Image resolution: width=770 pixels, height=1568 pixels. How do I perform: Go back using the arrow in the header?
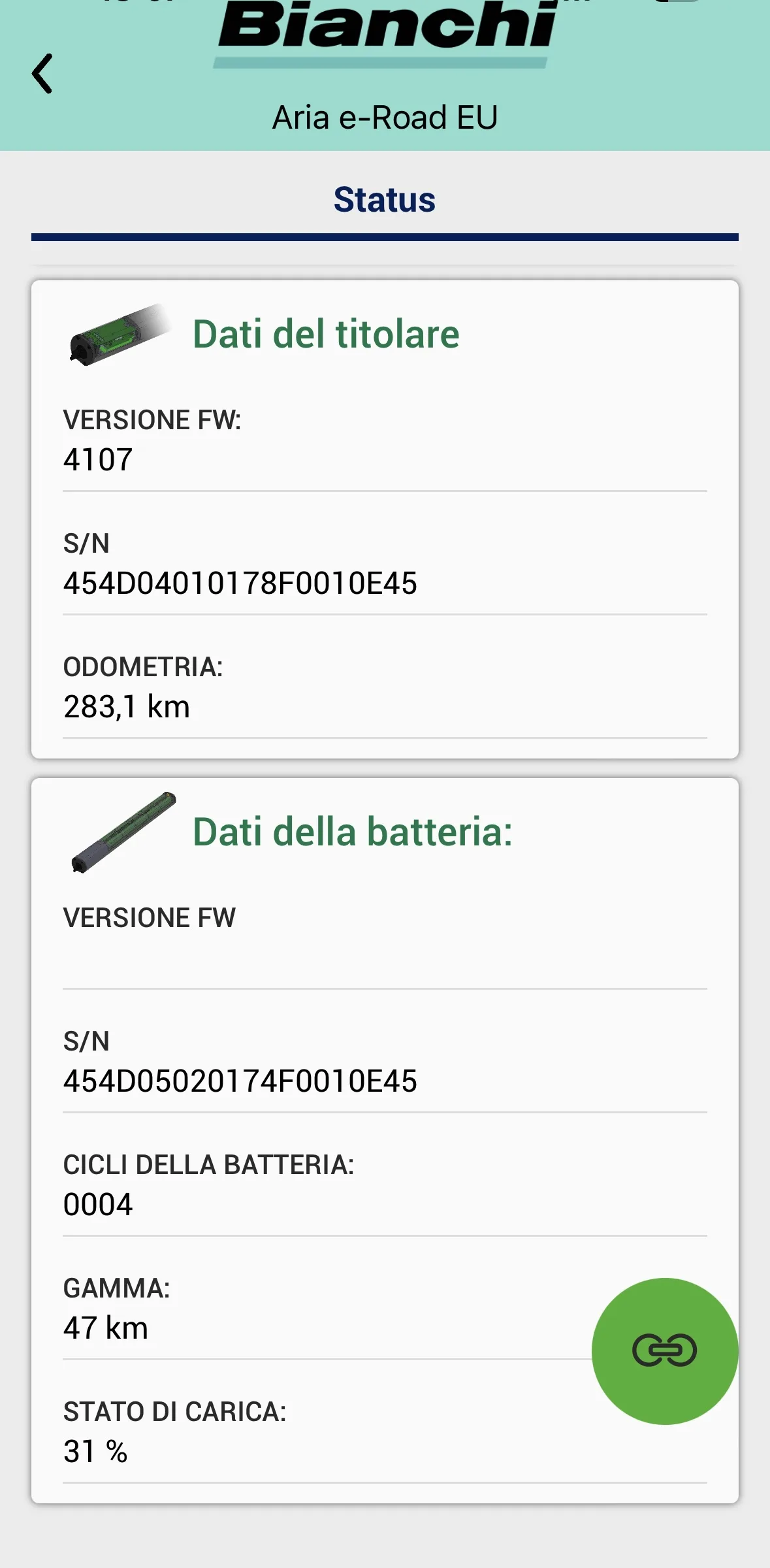click(x=42, y=74)
